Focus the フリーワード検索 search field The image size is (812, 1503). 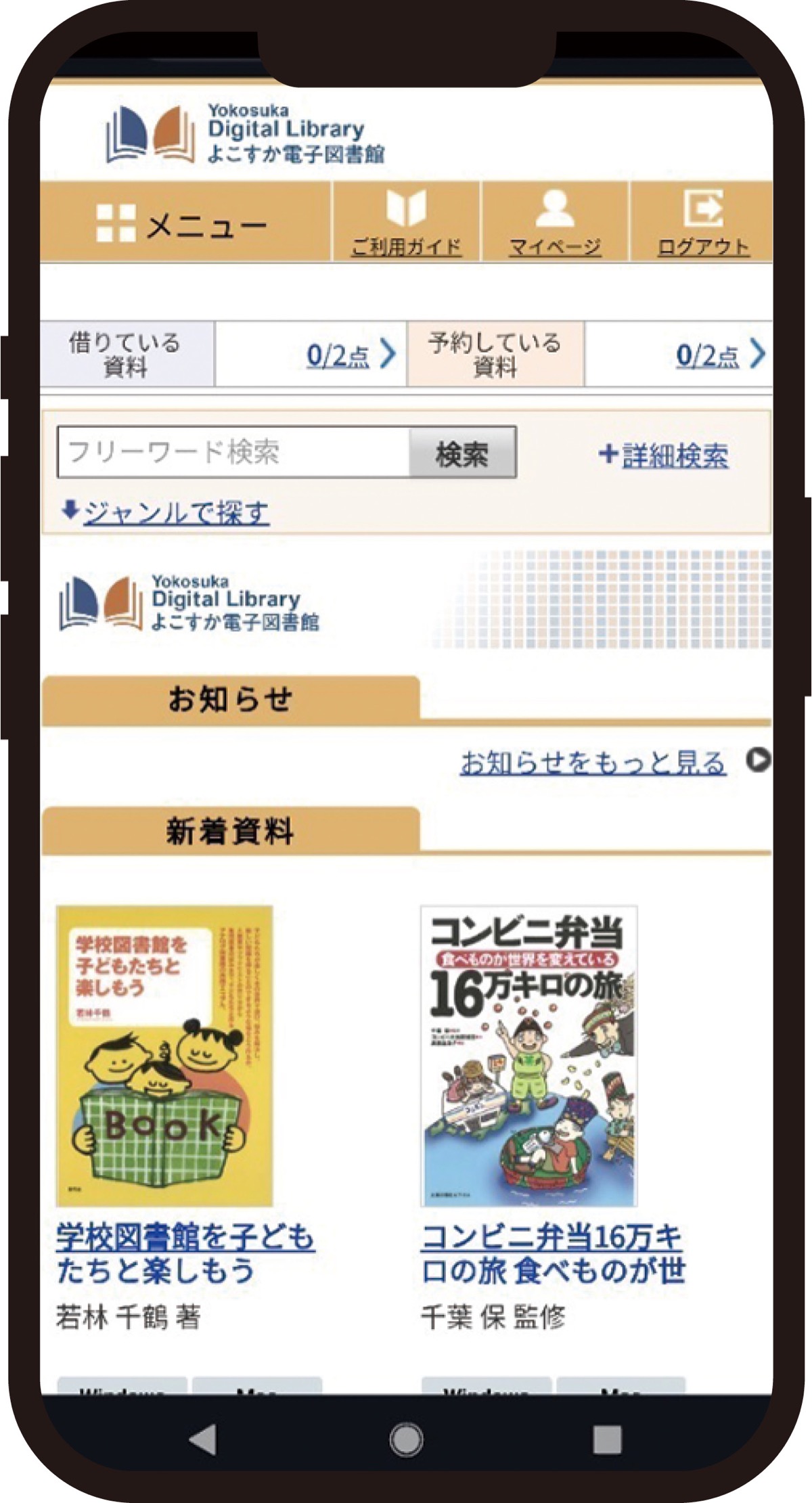tap(233, 452)
